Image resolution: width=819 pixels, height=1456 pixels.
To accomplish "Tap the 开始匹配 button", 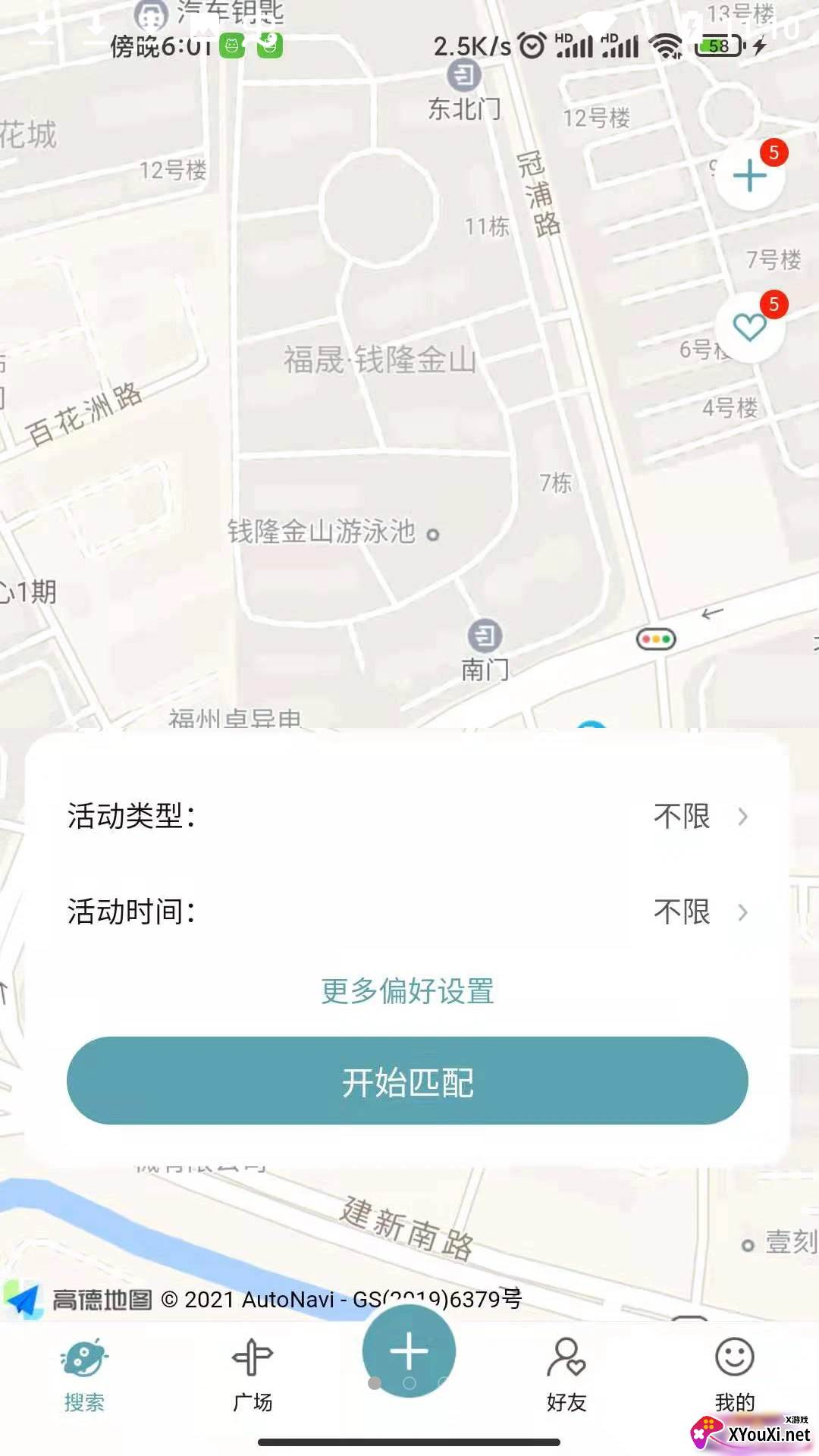I will pyautogui.click(x=408, y=1081).
